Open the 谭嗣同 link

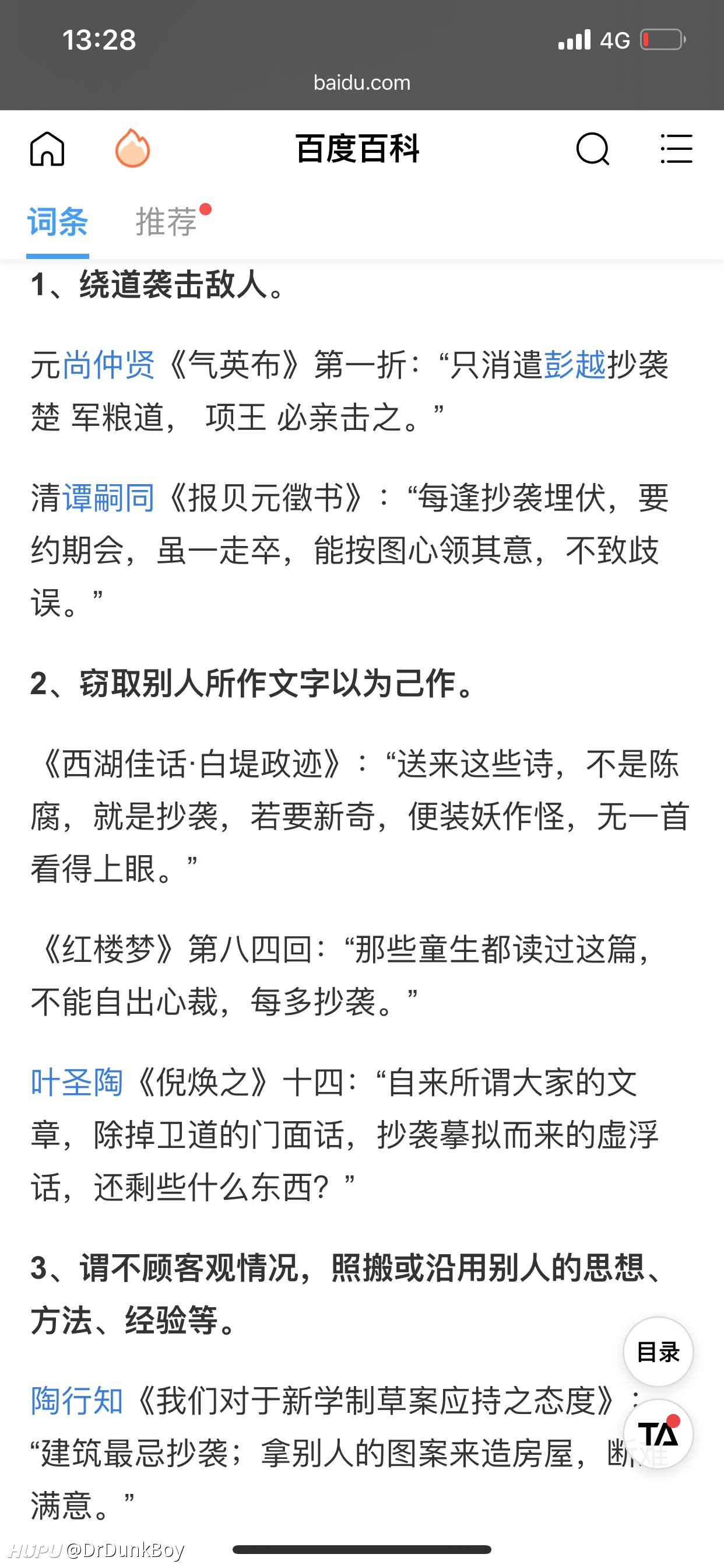pyautogui.click(x=108, y=498)
